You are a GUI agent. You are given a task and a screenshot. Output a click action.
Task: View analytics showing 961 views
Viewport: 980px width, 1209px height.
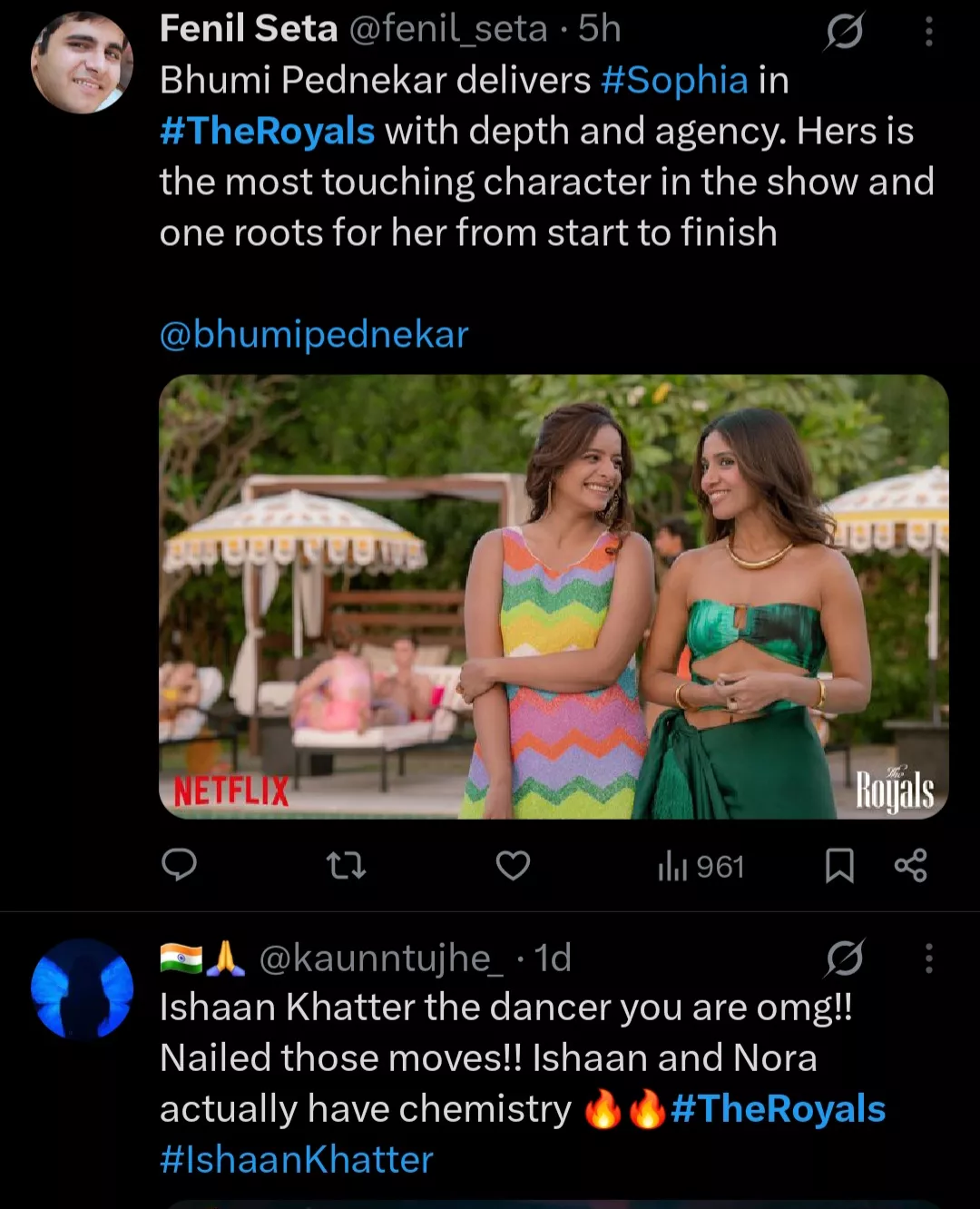pos(701,867)
